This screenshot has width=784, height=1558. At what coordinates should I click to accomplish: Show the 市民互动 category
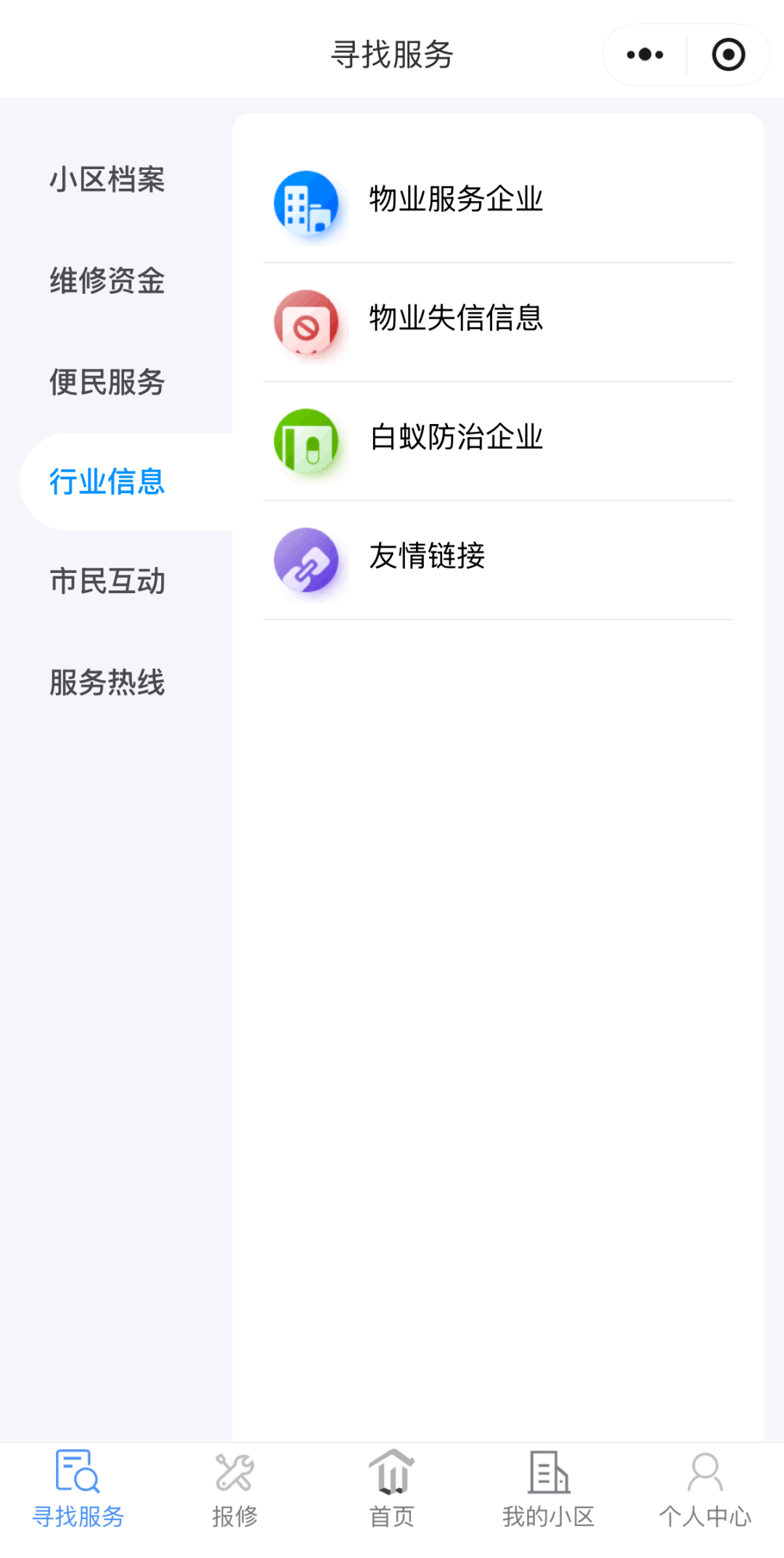tap(107, 582)
